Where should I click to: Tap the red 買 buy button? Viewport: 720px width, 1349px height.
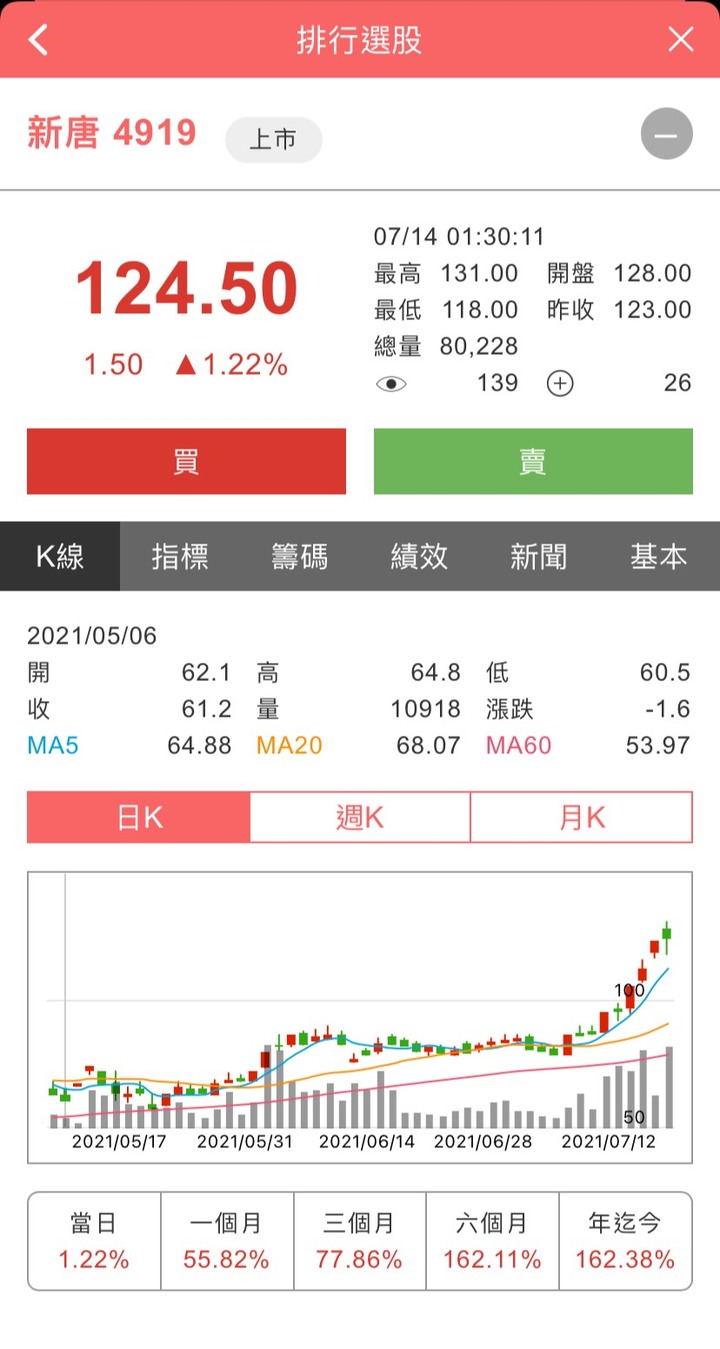(x=186, y=461)
